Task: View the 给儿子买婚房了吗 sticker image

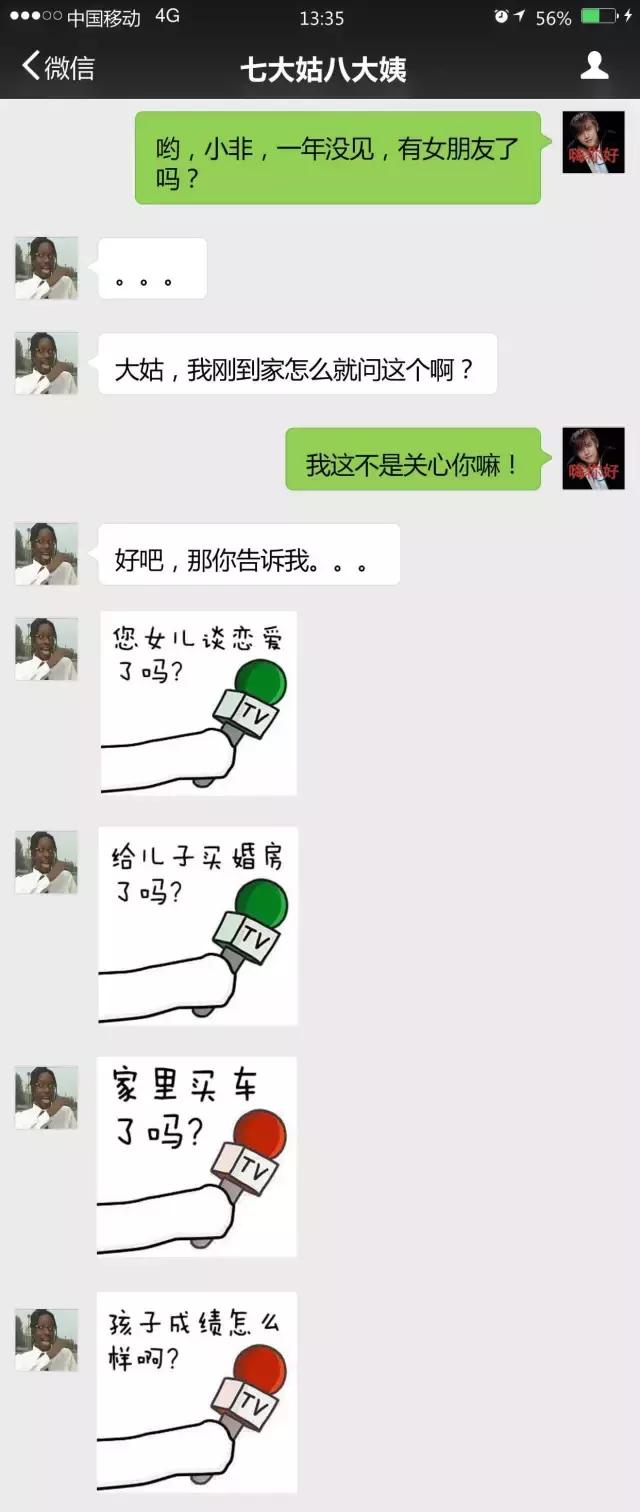Action: [x=198, y=925]
